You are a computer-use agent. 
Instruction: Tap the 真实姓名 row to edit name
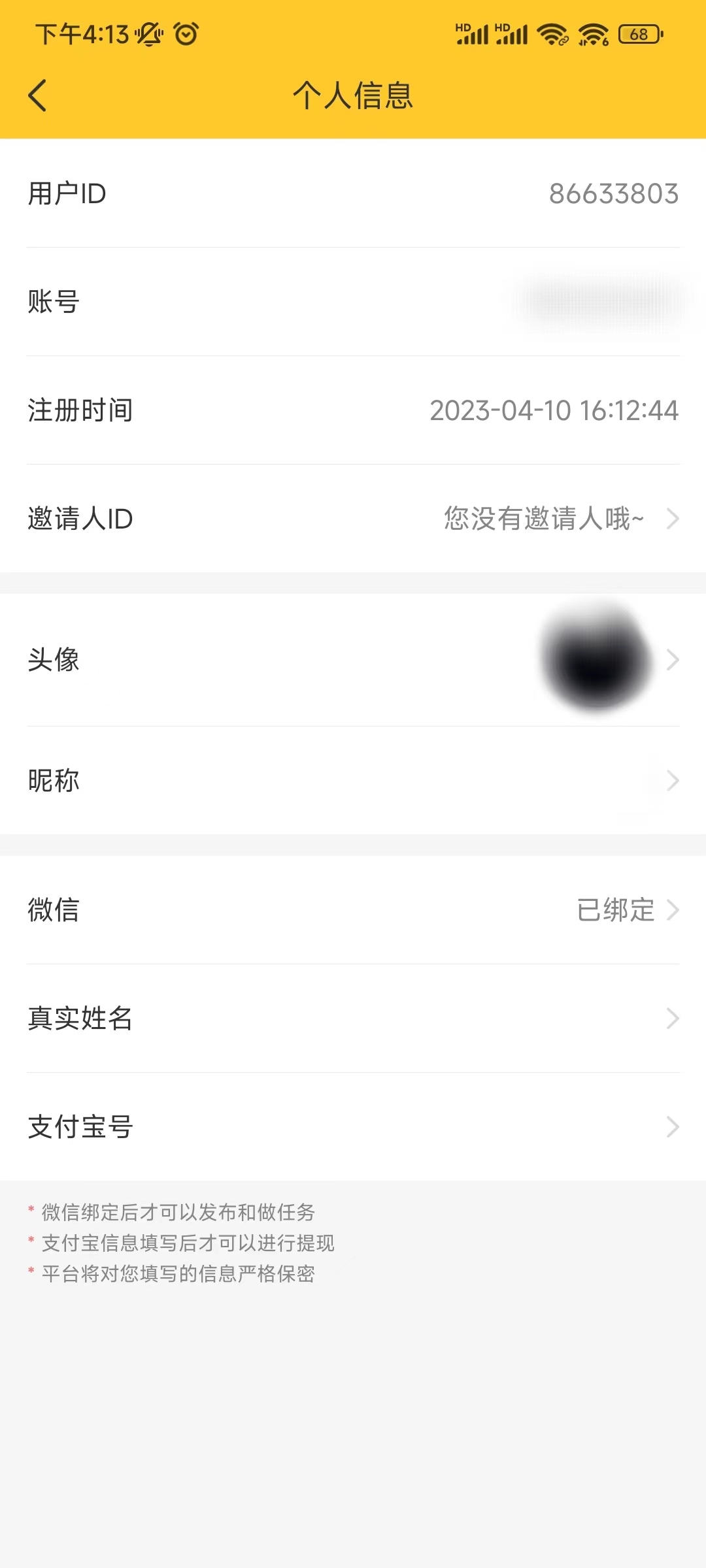[353, 1020]
